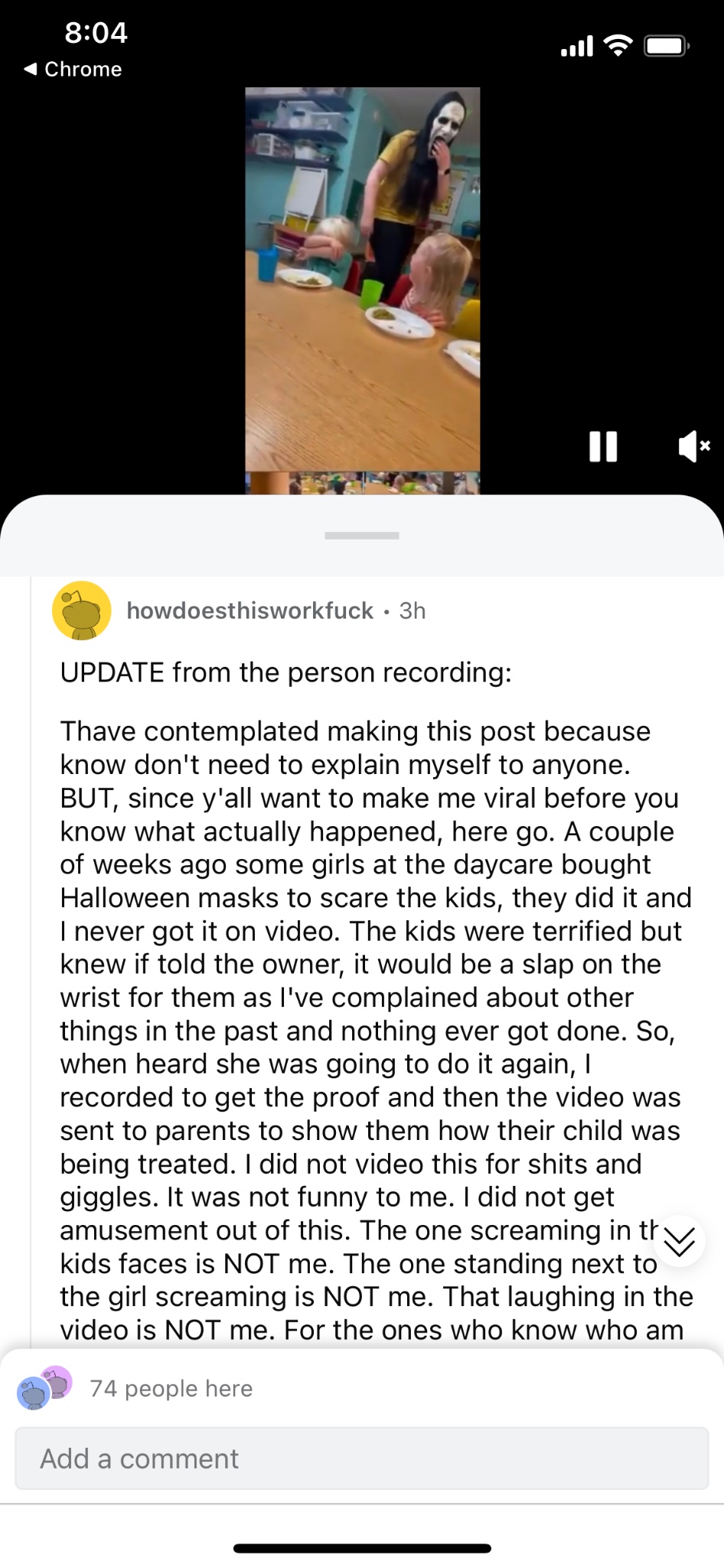Tap the Add a comment field
Viewport: 724px width, 1568px height.
pos(362,1459)
